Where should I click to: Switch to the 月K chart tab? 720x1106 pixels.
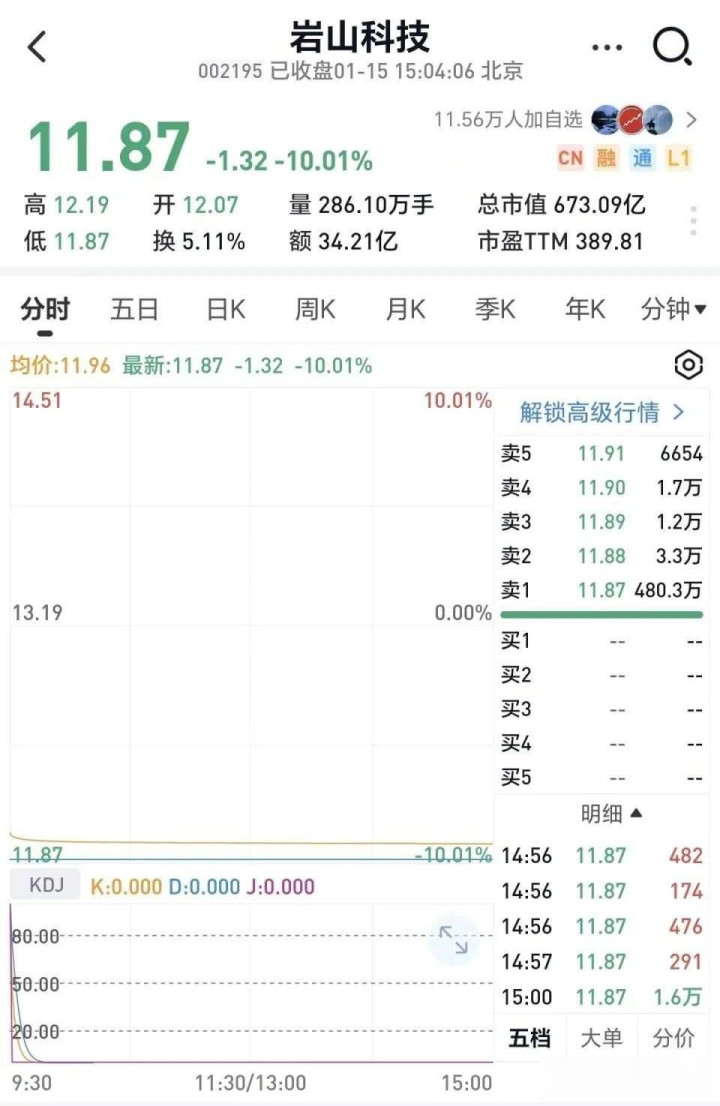(405, 310)
